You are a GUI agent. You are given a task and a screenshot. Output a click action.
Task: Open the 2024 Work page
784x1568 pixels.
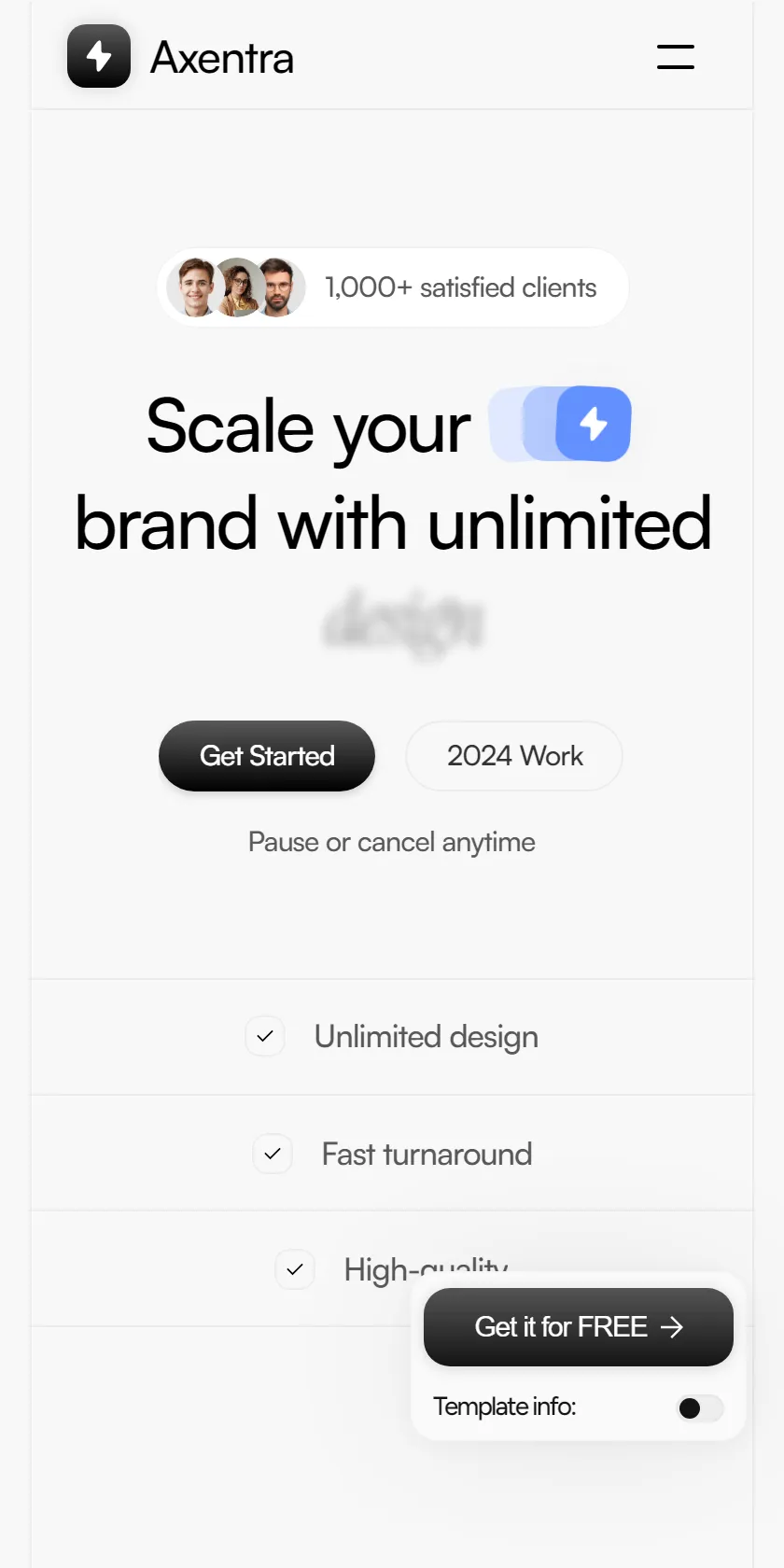pos(514,756)
